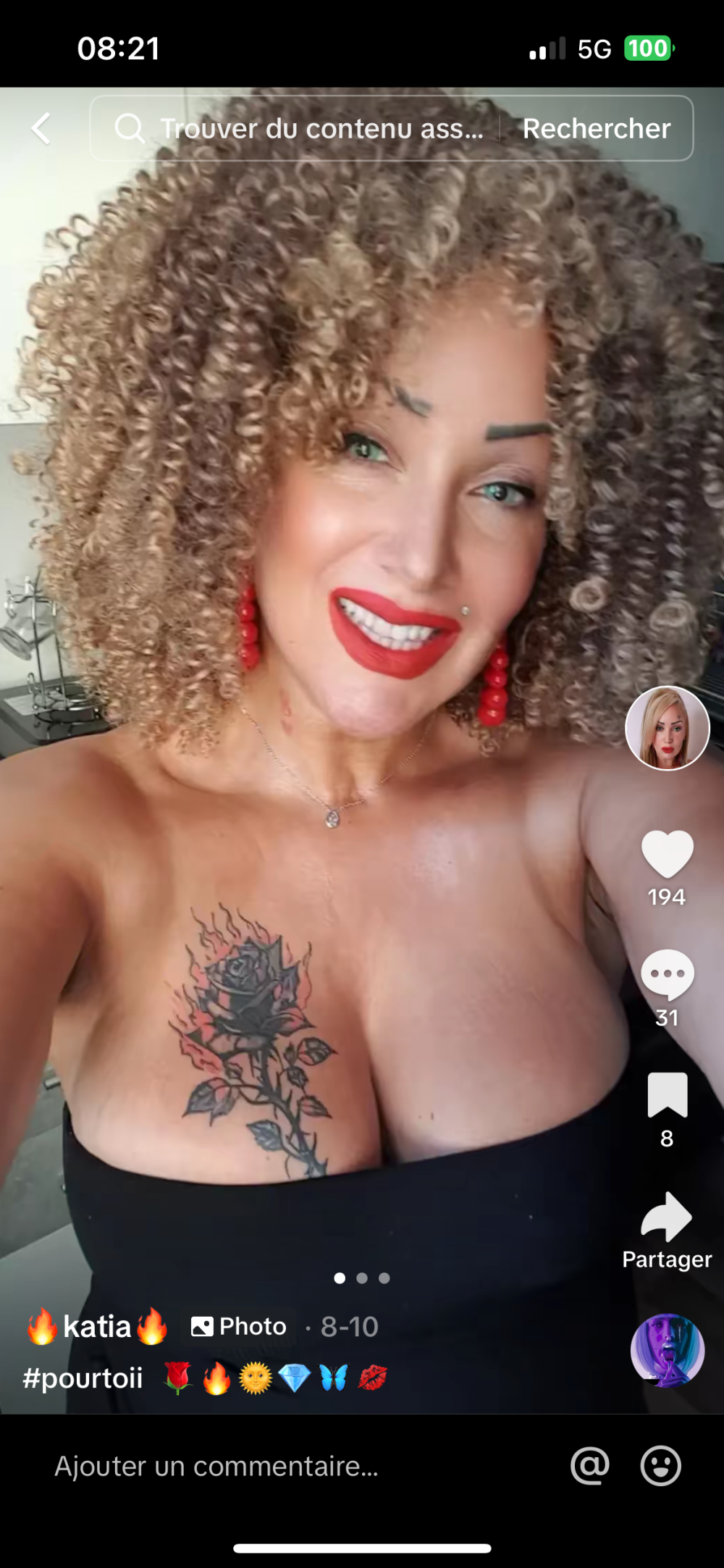Screen dimensions: 724x1568
Task: Bookmark this photo post
Action: click(667, 1095)
